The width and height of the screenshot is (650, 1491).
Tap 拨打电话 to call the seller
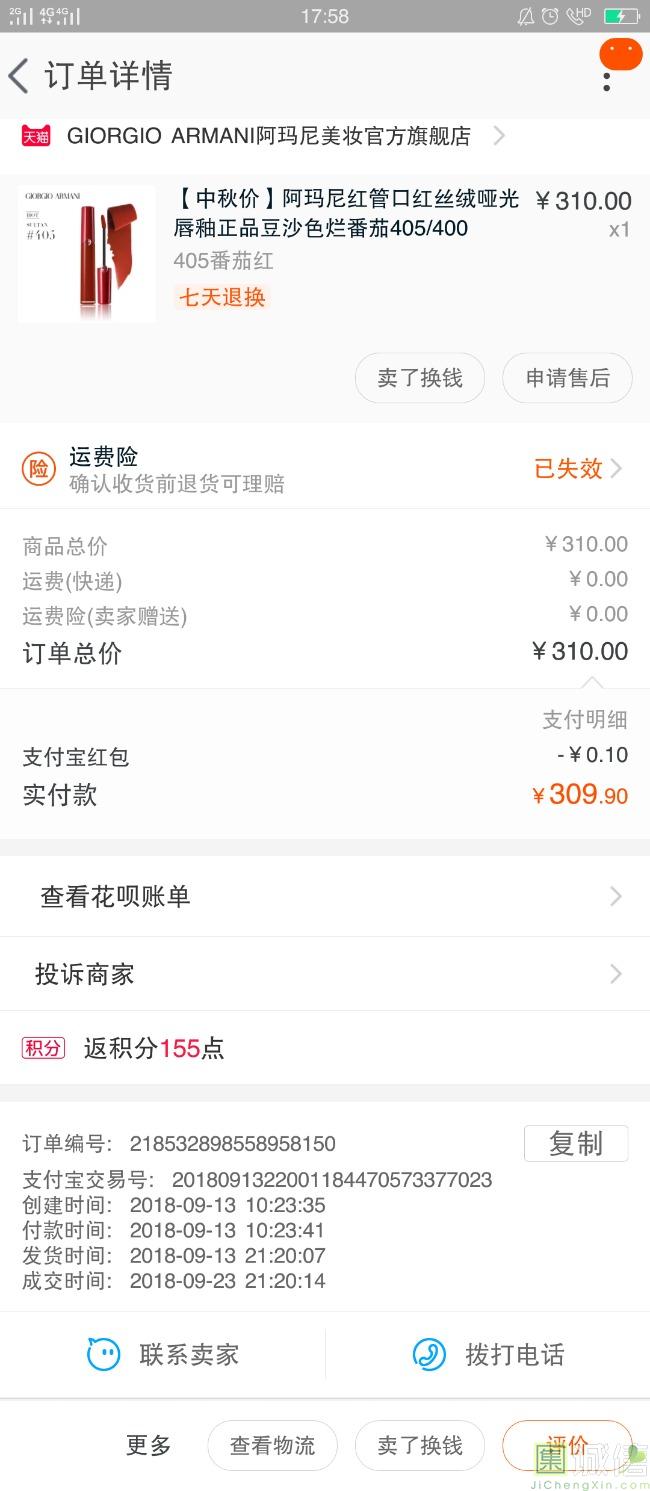click(x=488, y=1355)
